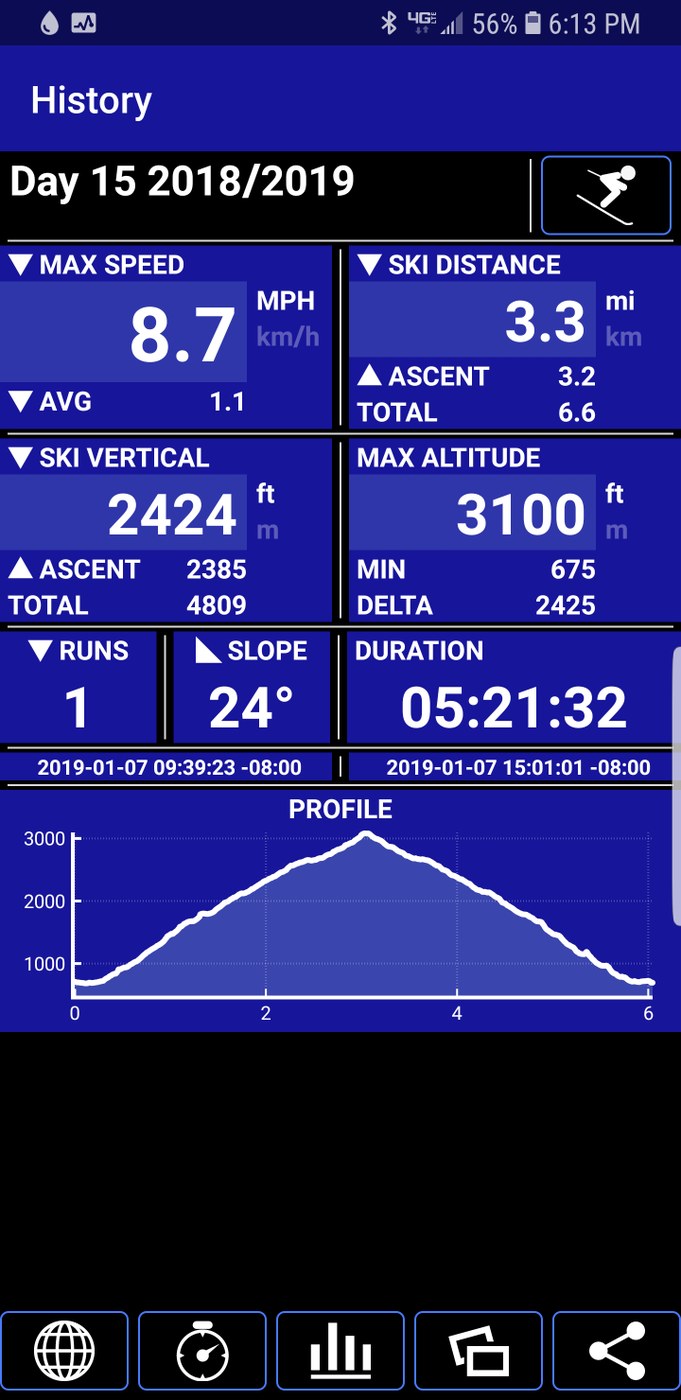Switch max speed unit to km/h
This screenshot has width=681, height=1400.
click(x=287, y=337)
